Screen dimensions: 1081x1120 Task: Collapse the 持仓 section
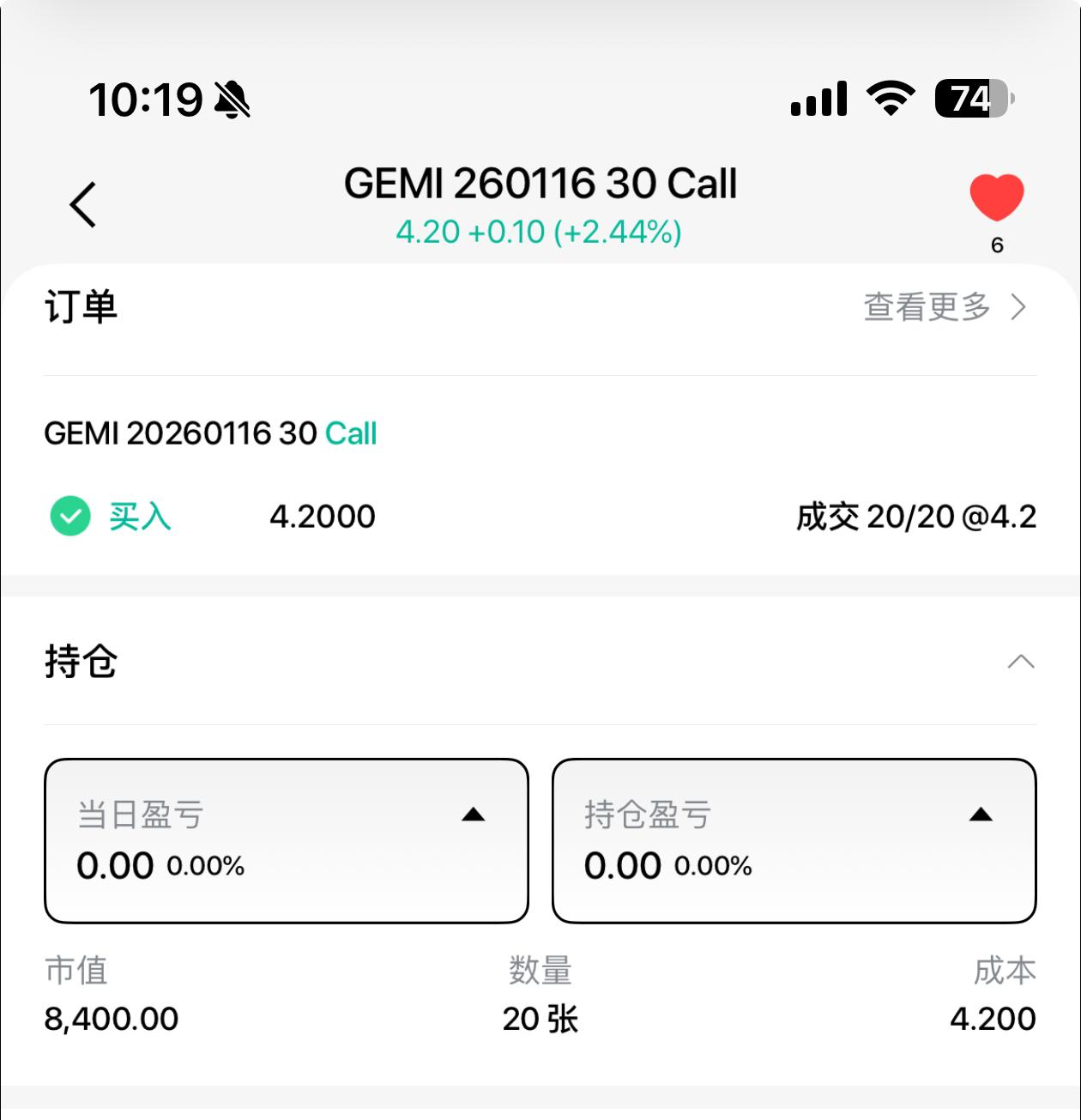click(1020, 662)
